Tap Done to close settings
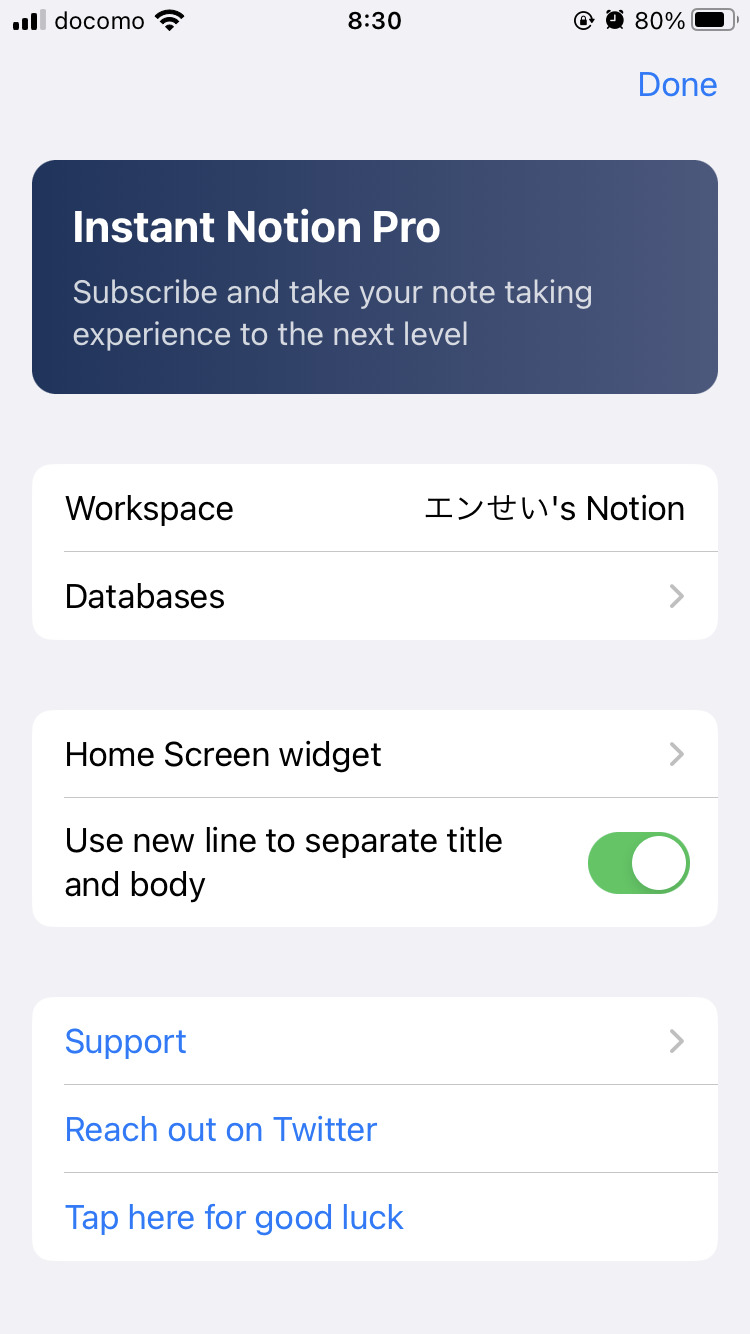 677,85
